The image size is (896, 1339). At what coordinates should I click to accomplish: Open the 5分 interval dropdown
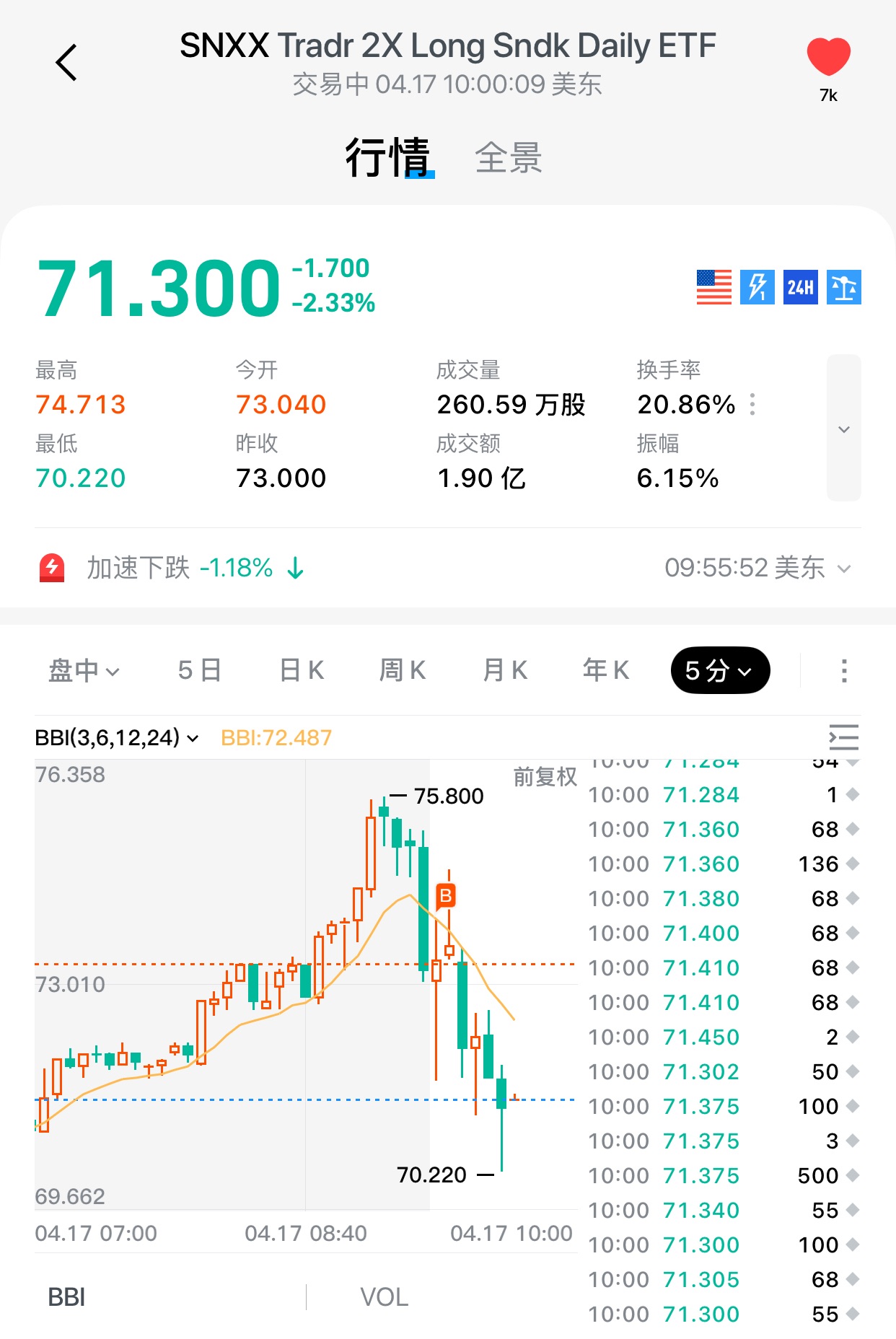point(720,671)
